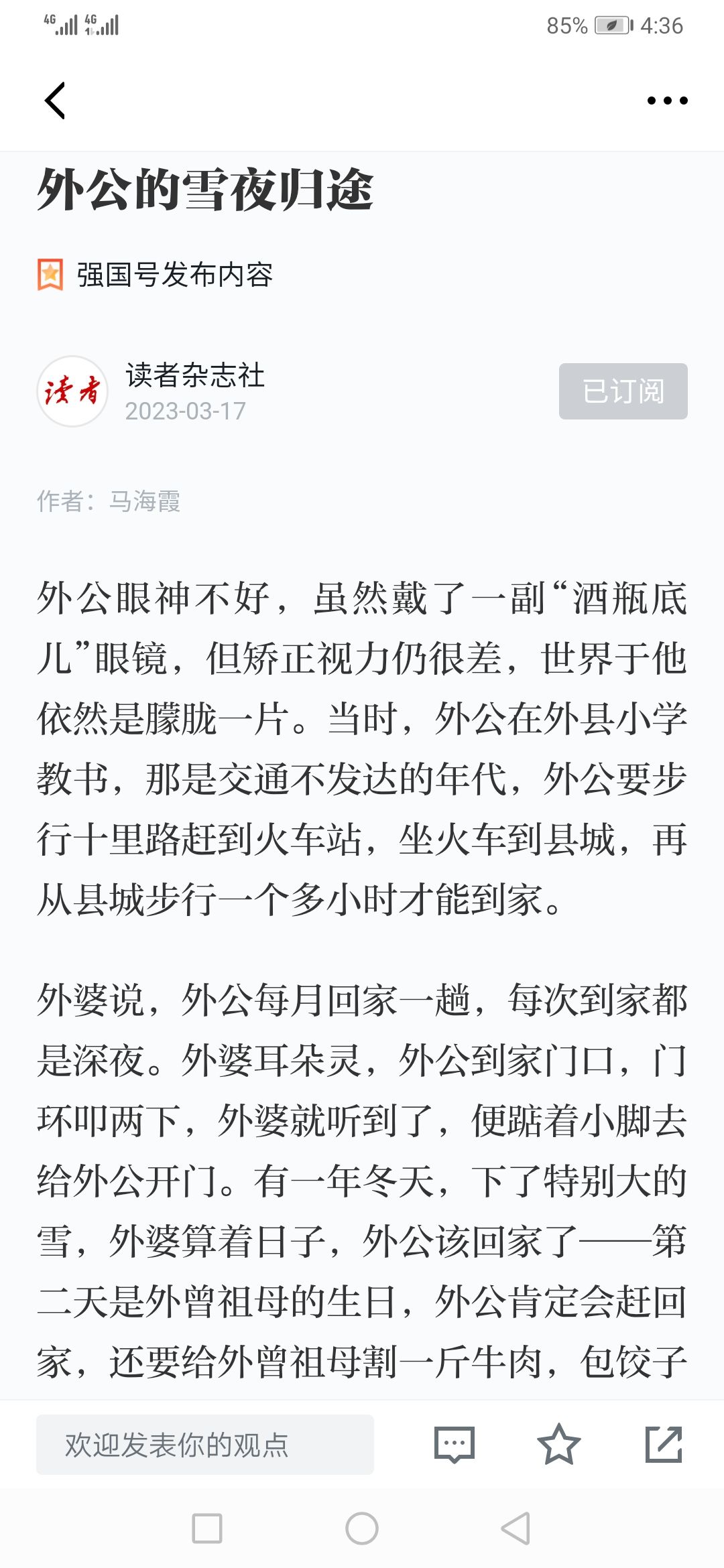The height and width of the screenshot is (1568, 724).
Task: Tap the system home button
Action: point(362,1528)
